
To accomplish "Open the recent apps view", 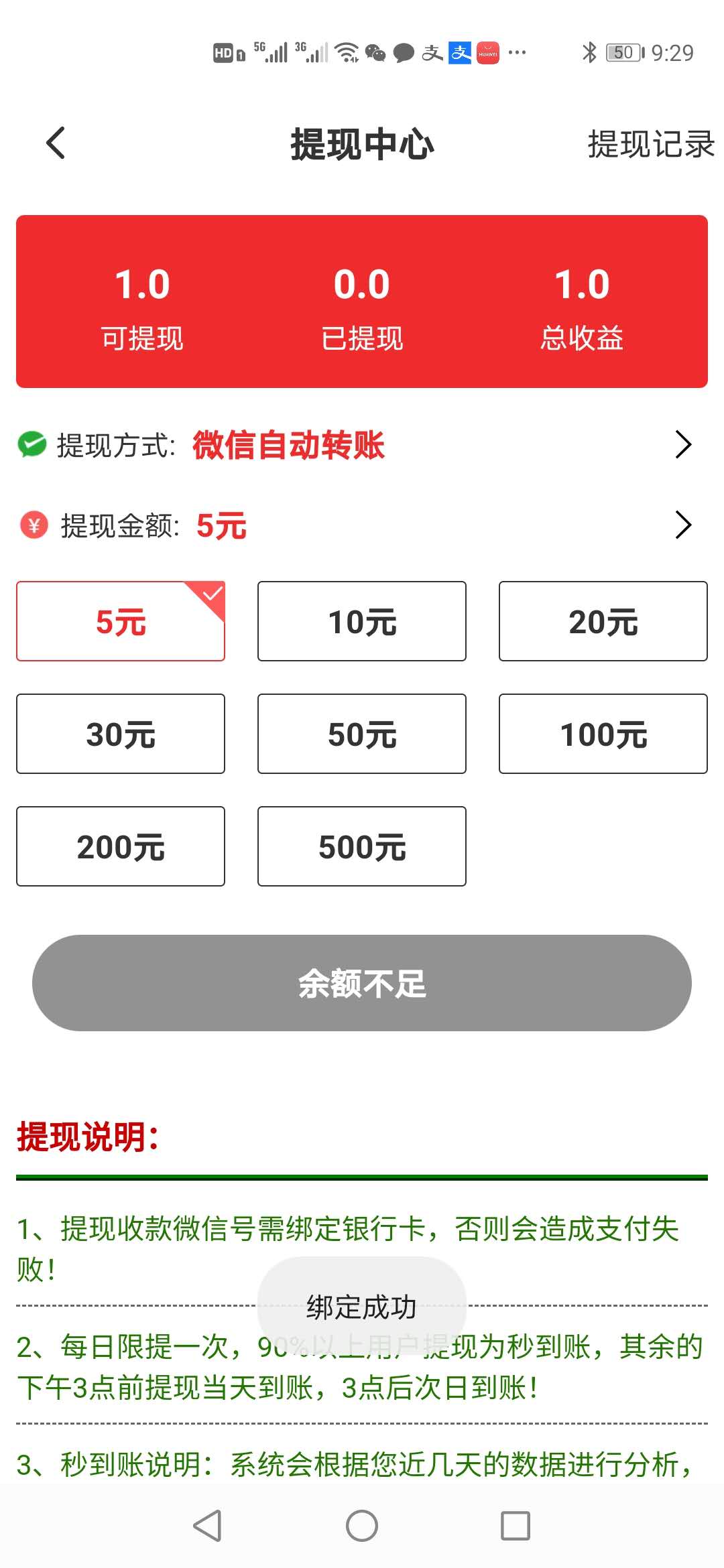I will (516, 1526).
